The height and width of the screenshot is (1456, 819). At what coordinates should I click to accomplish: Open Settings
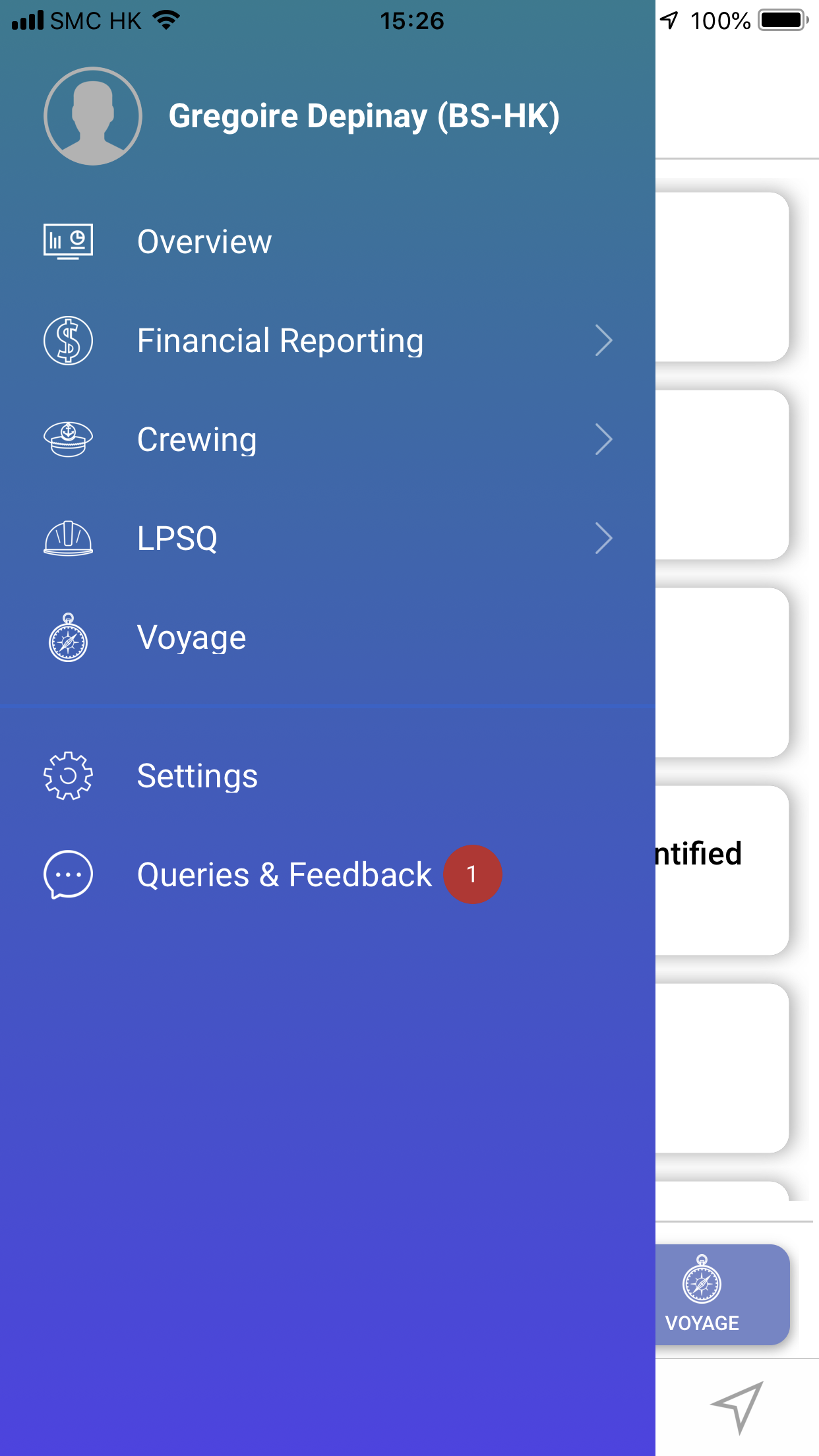coord(328,775)
